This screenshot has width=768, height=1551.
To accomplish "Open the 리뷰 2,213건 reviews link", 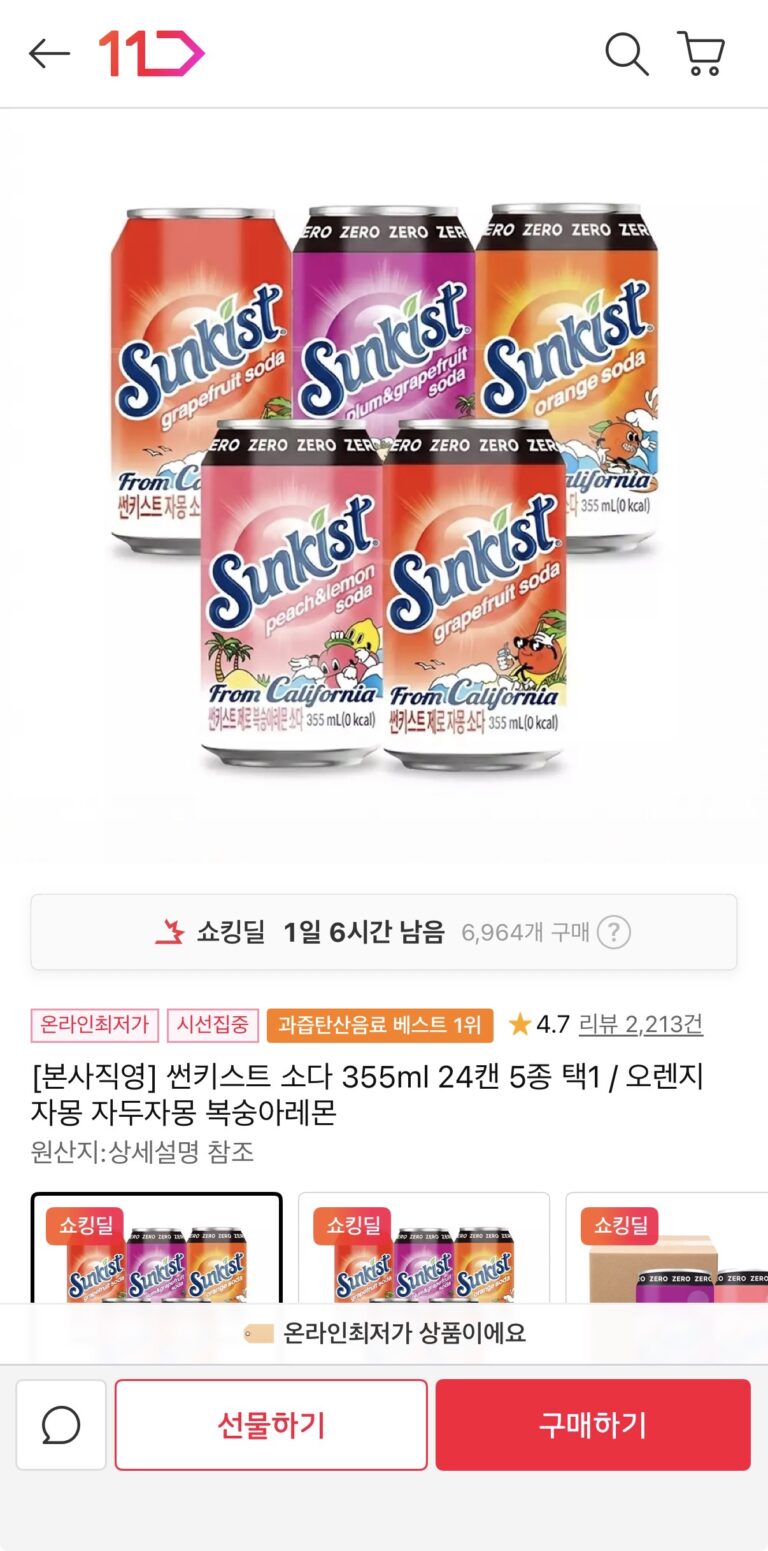I will [640, 1024].
